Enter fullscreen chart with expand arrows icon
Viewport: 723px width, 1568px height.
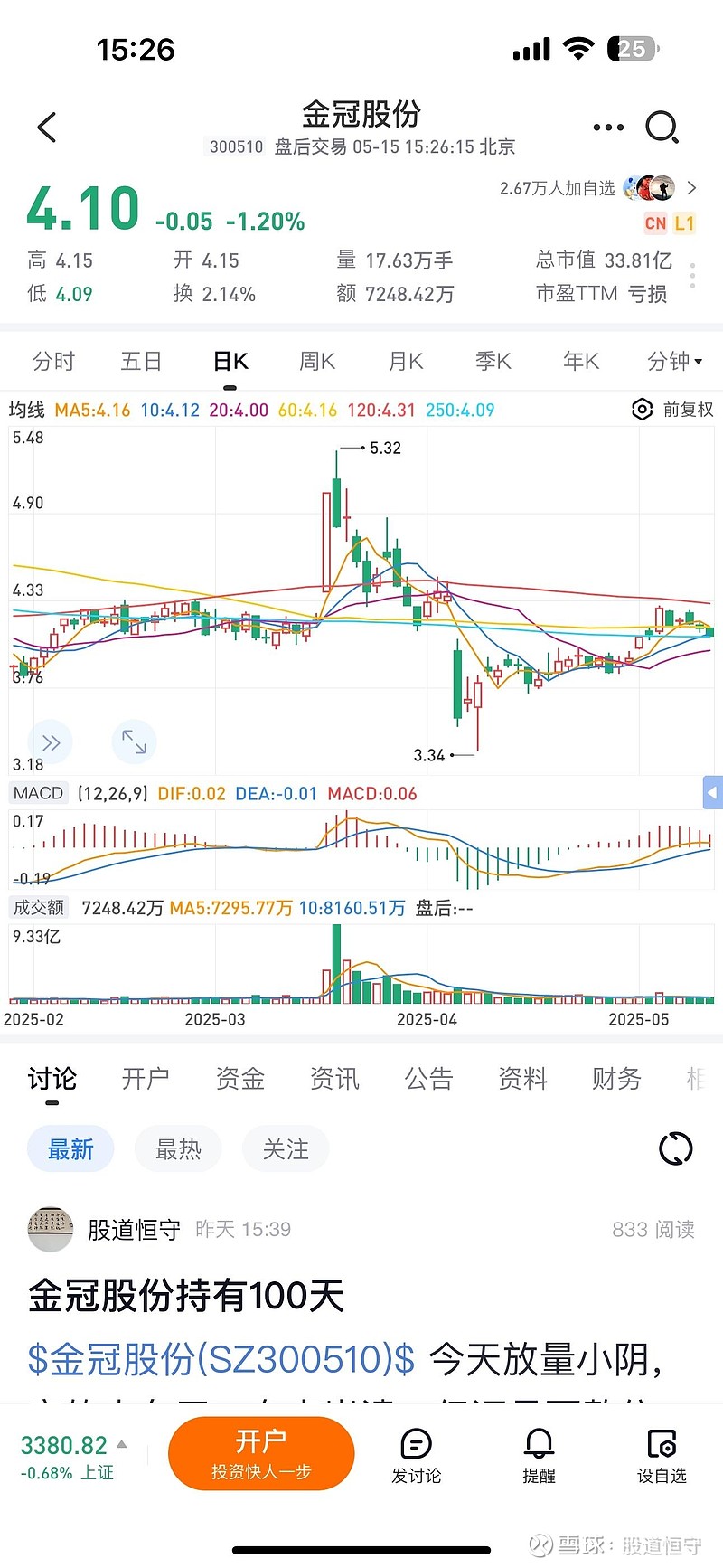pyautogui.click(x=134, y=741)
